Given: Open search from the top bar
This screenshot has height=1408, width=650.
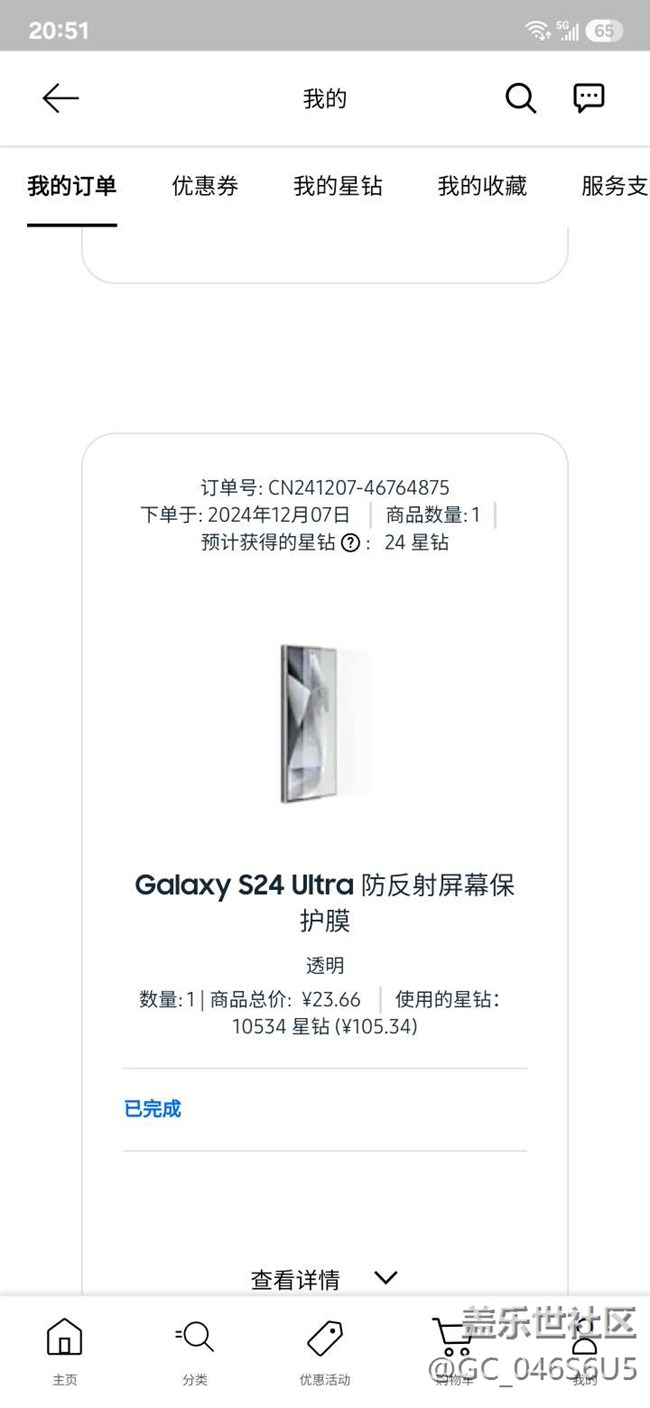Looking at the screenshot, I should click(x=520, y=98).
